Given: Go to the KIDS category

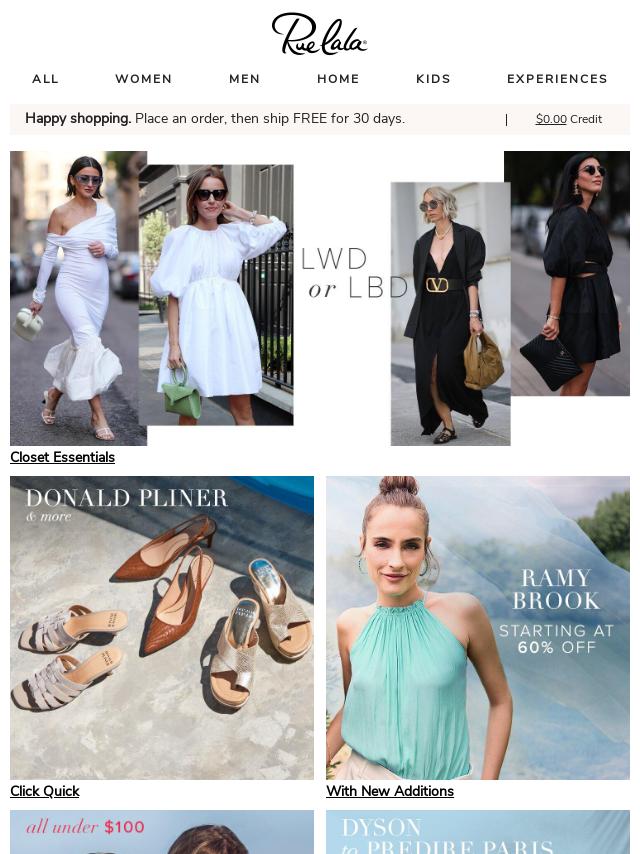Looking at the screenshot, I should pyautogui.click(x=433, y=79).
